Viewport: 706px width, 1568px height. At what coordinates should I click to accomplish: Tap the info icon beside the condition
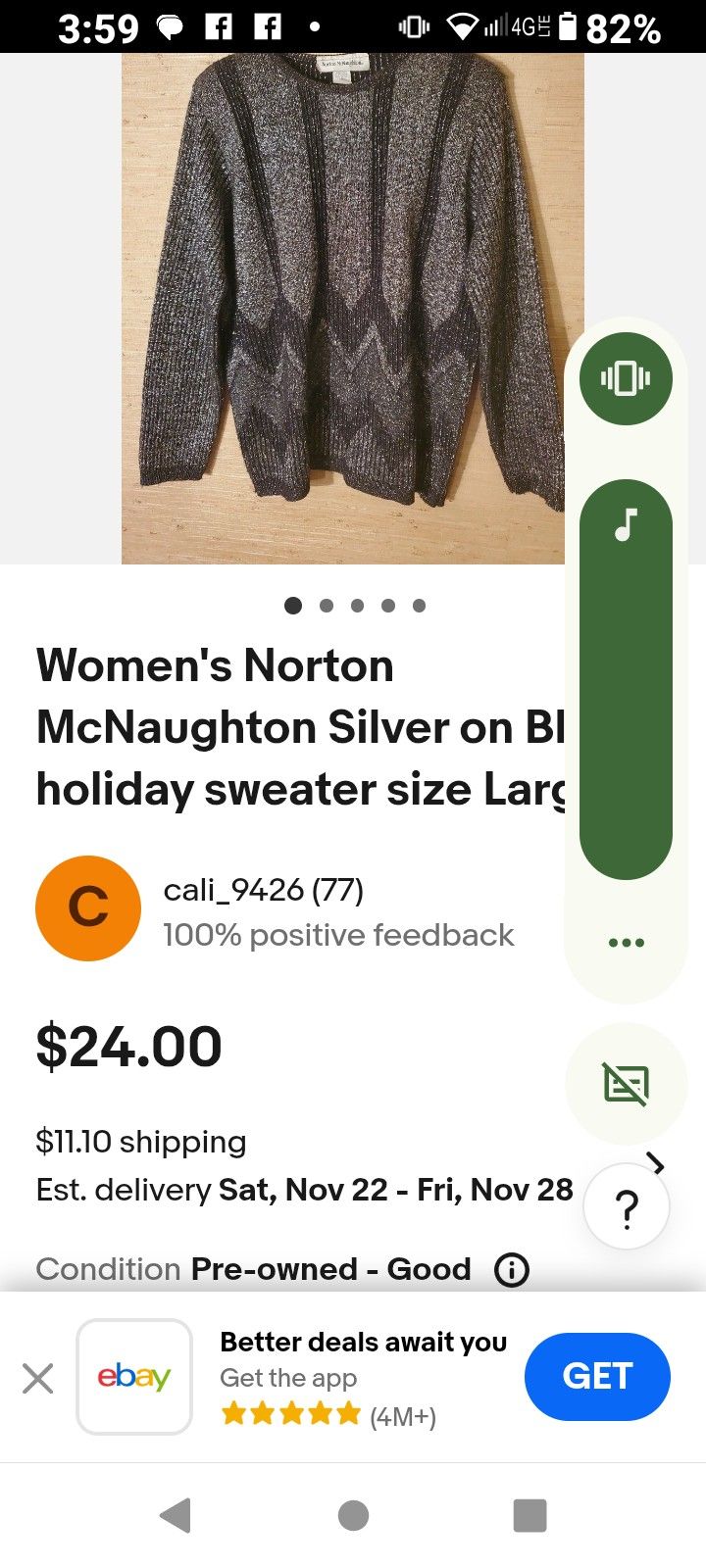(511, 1269)
